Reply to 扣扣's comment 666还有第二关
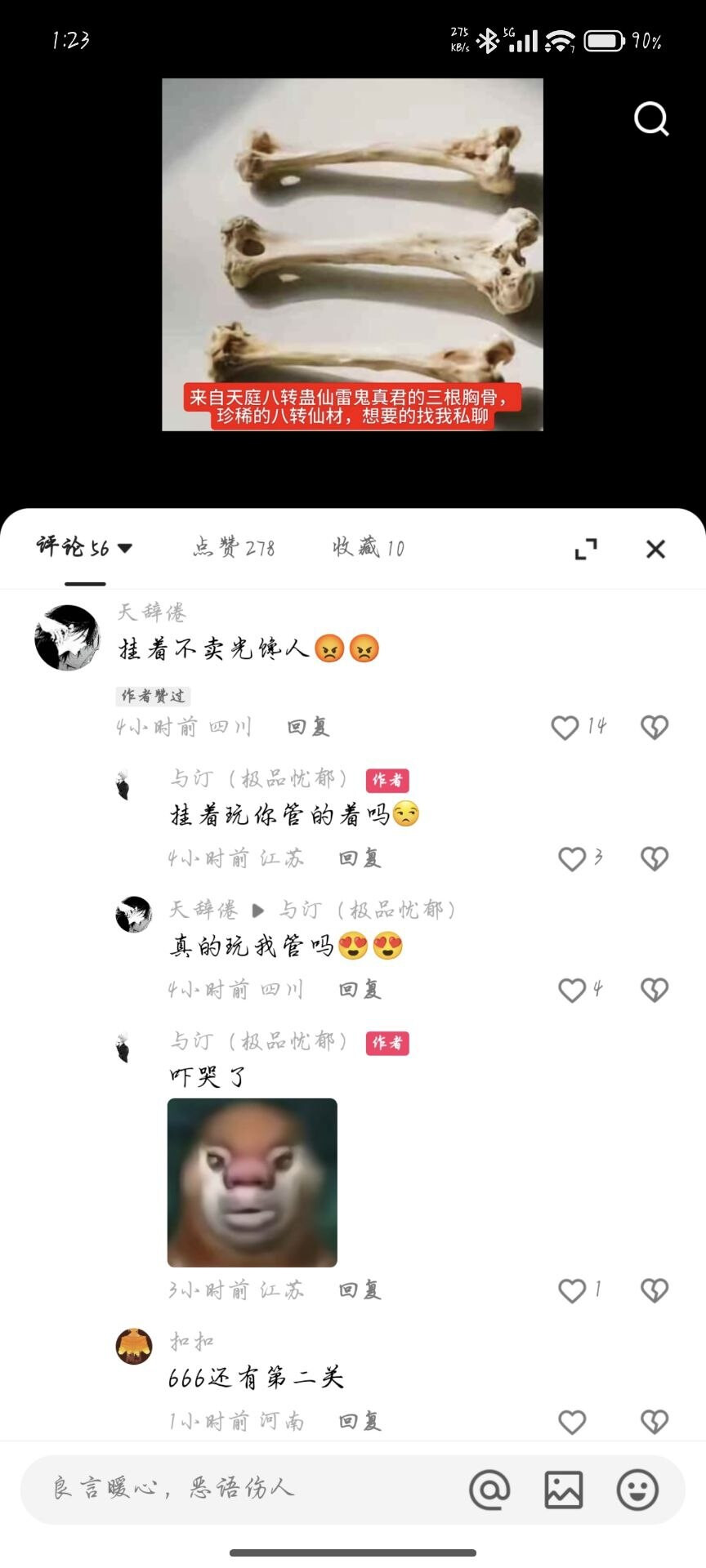The width and height of the screenshot is (706, 1568). 360,1422
